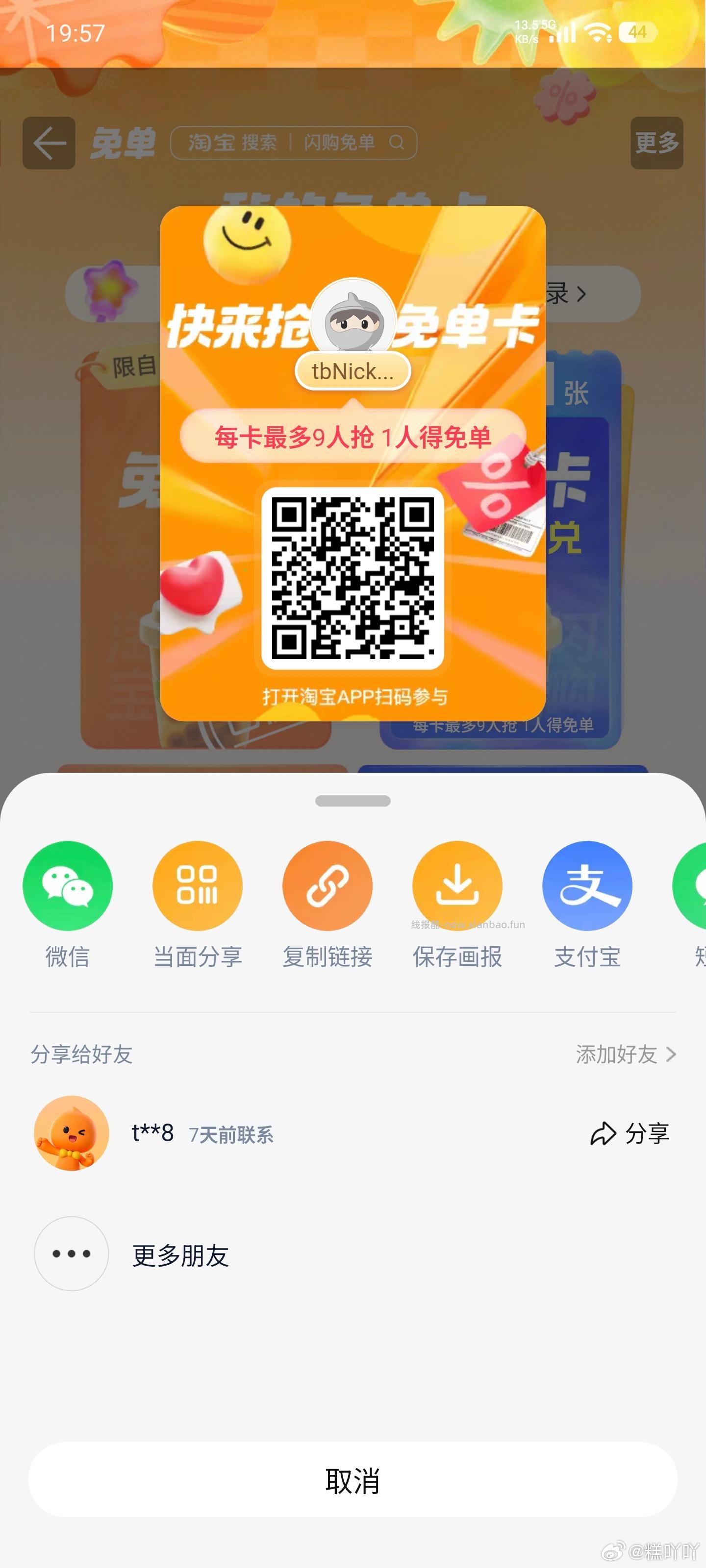Tap the back arrow beside 免单 title
The height and width of the screenshot is (1568, 706).
click(49, 144)
